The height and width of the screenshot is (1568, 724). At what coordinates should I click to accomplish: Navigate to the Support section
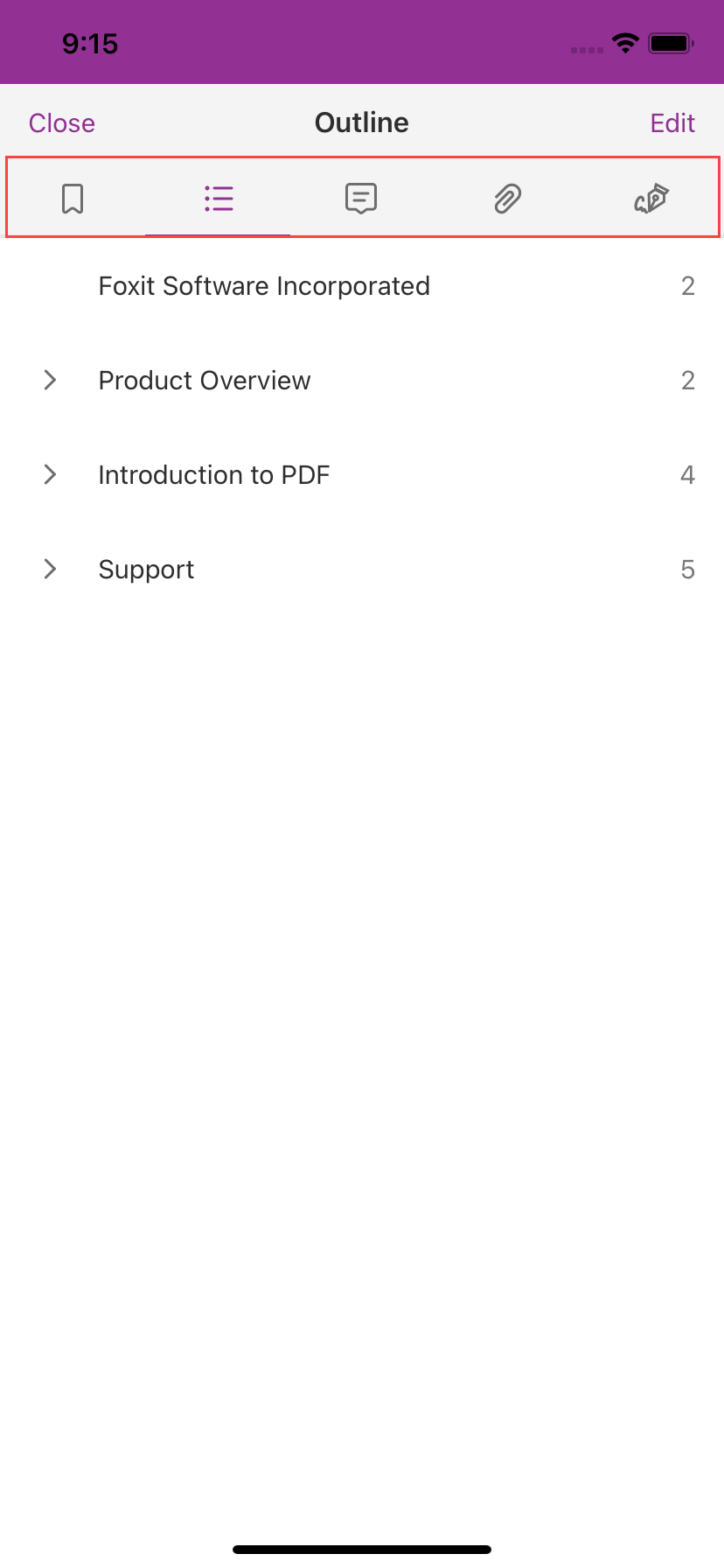[x=147, y=570]
